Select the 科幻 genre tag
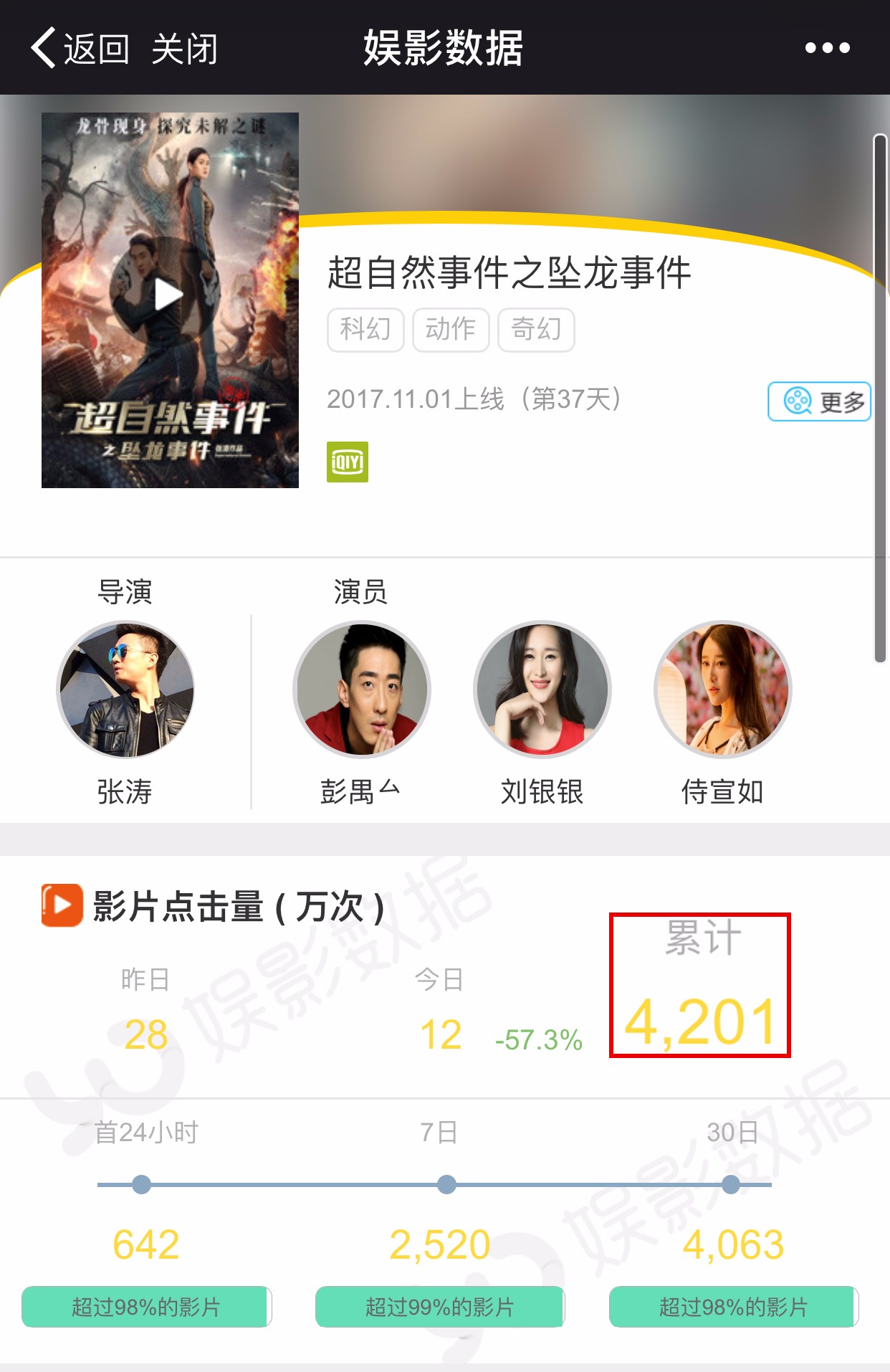The image size is (890, 1372). coord(365,330)
